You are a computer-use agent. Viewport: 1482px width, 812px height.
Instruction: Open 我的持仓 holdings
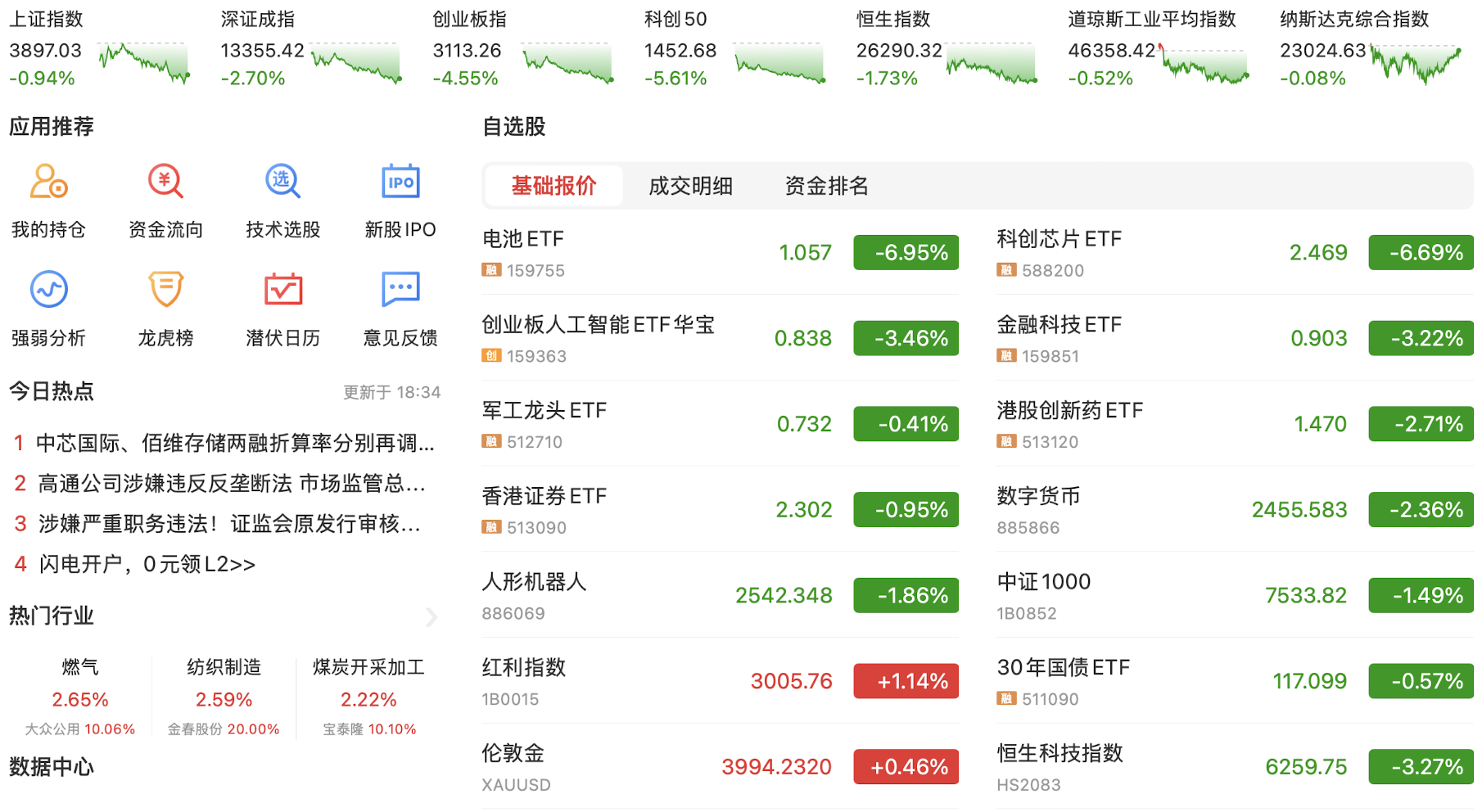tap(48, 199)
